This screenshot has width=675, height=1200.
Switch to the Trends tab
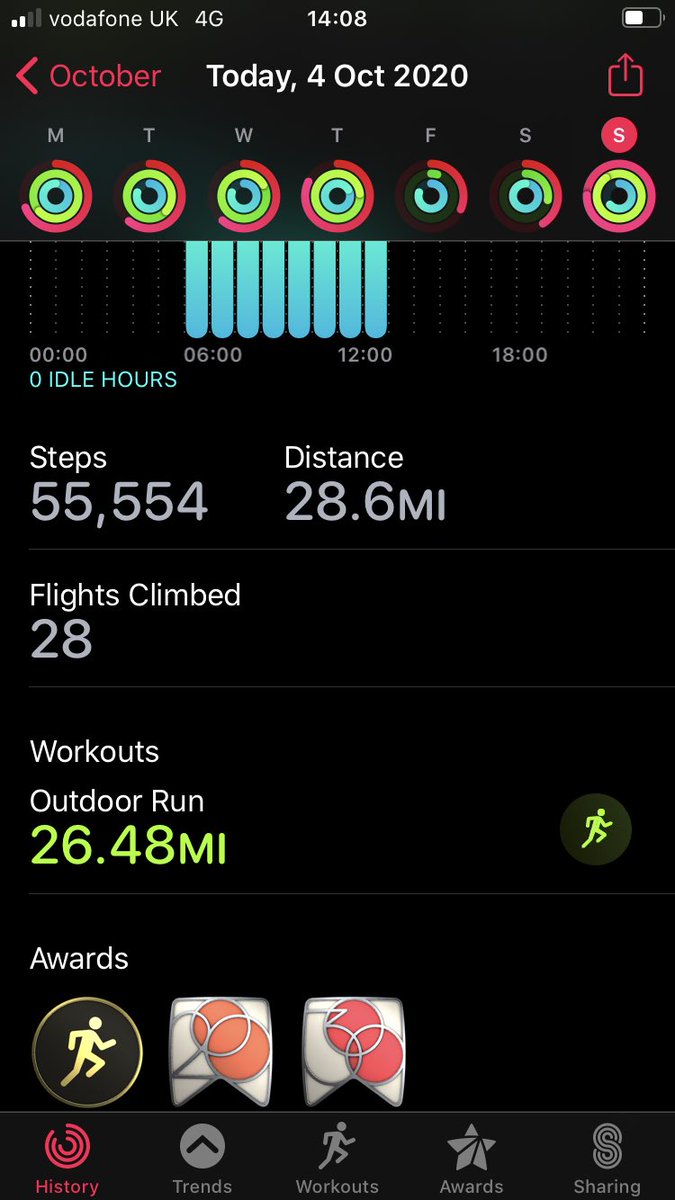[x=202, y=1159]
